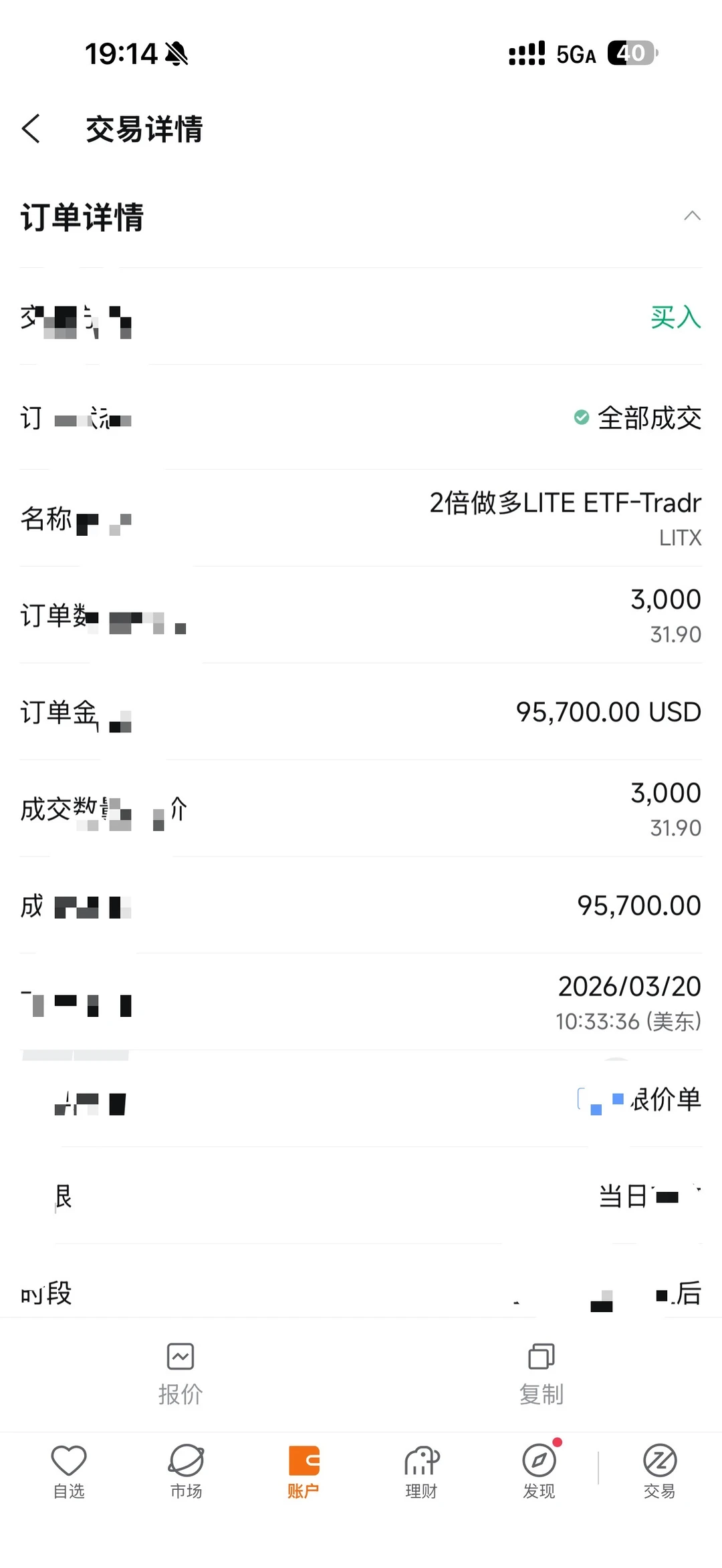Switch to the 自选 tab
Viewport: 722px width, 1568px height.
(x=69, y=1470)
